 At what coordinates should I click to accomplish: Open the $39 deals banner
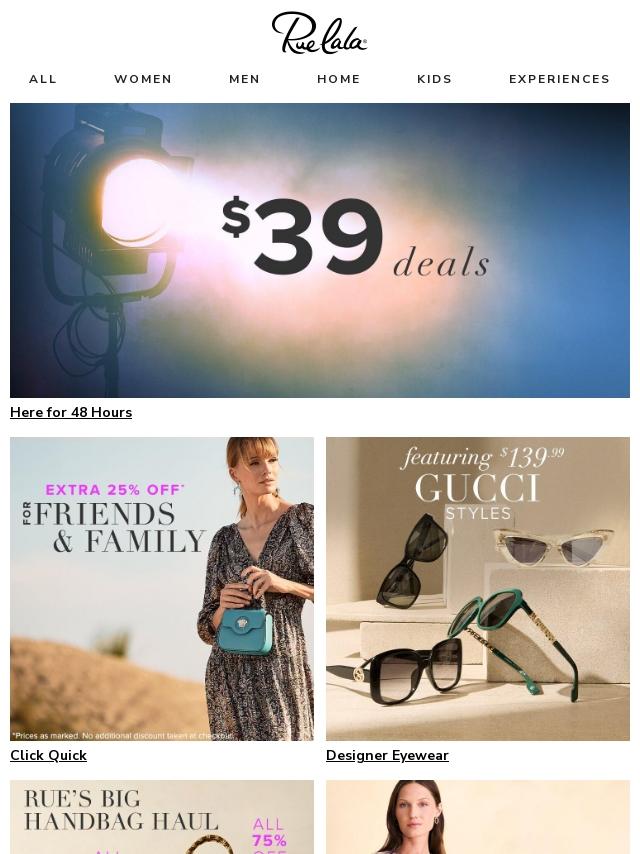(320, 250)
